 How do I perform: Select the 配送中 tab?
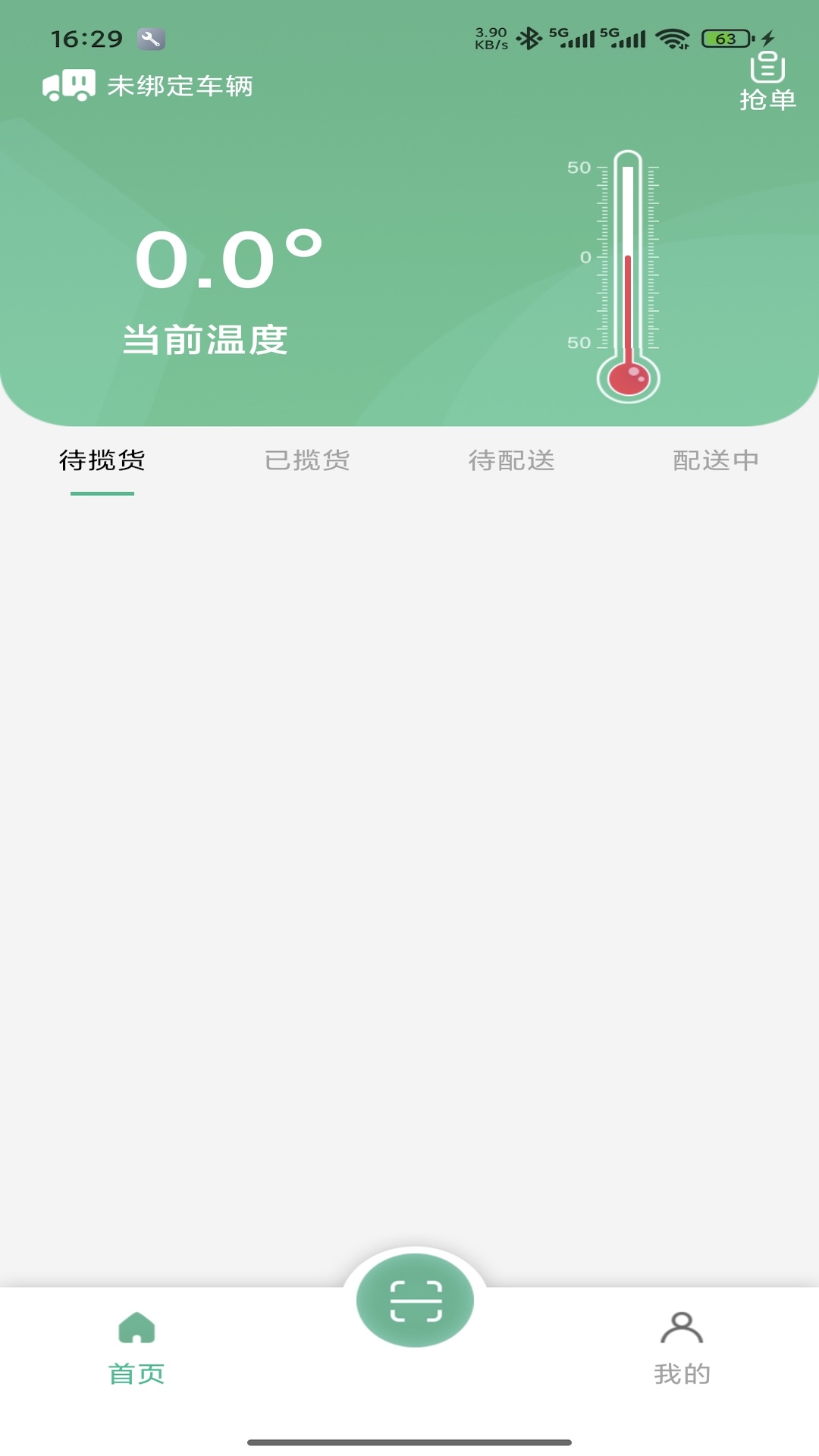(716, 461)
